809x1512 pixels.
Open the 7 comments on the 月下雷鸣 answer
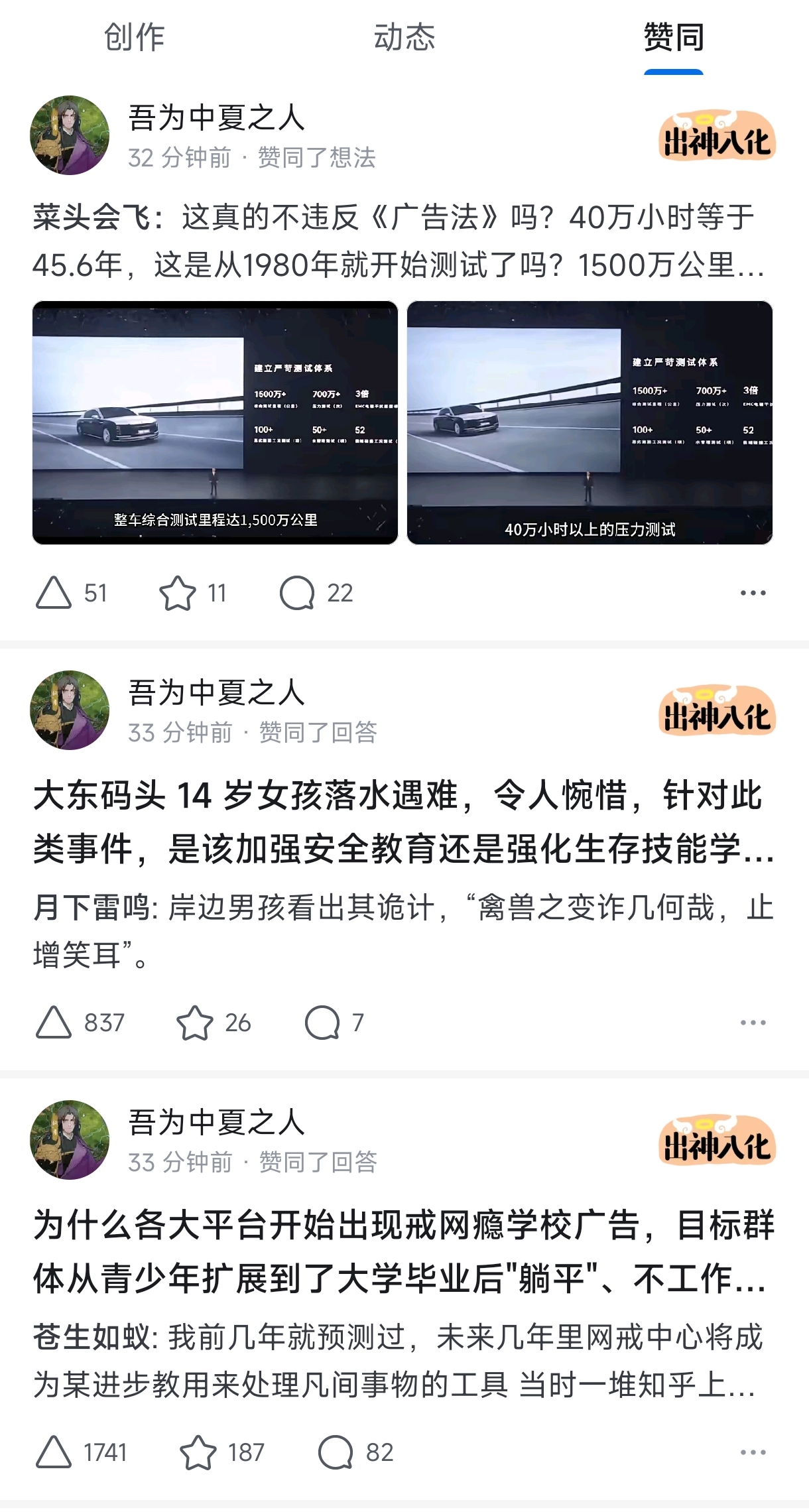[334, 1022]
